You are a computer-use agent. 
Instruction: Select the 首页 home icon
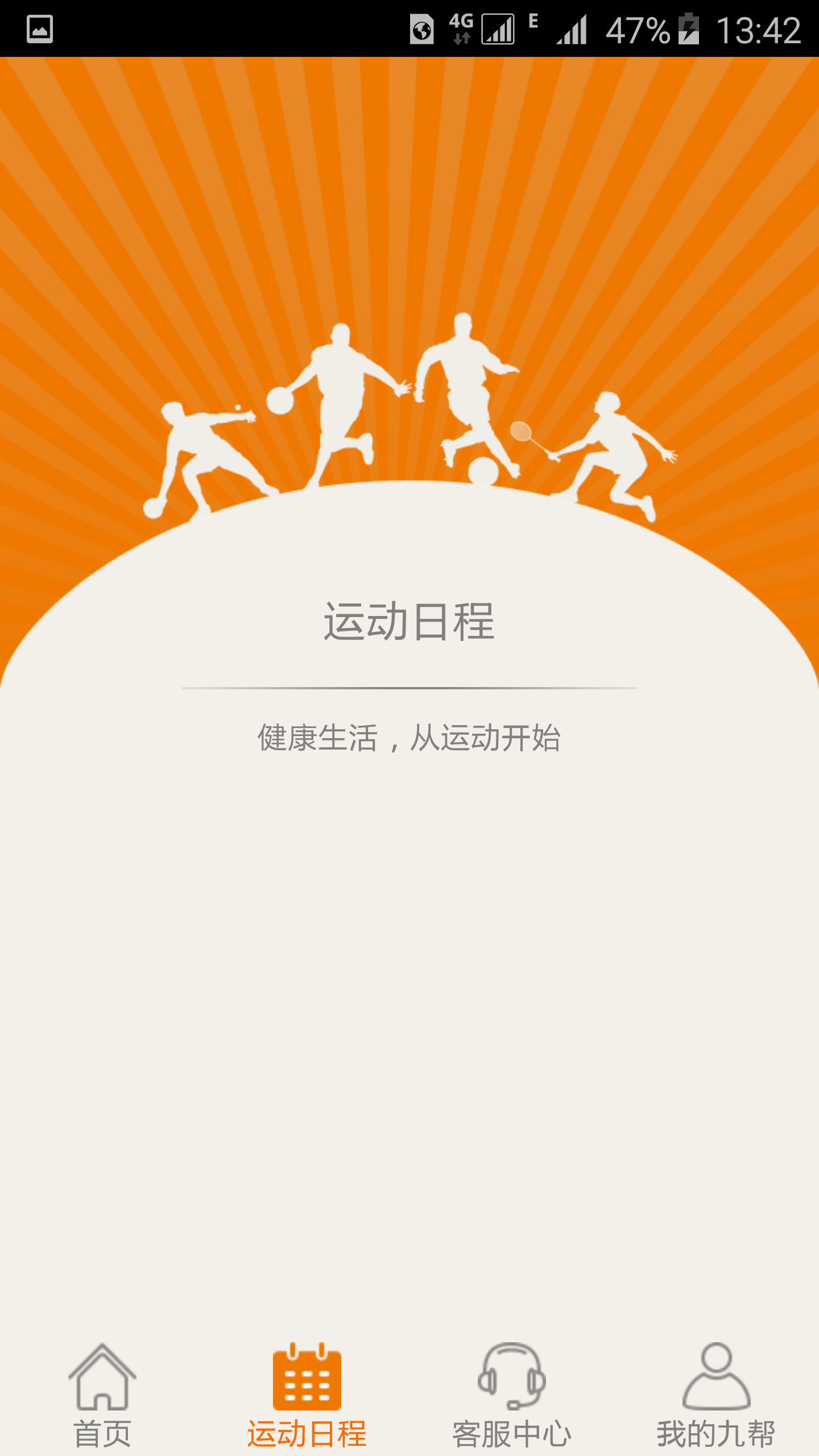(x=101, y=1376)
